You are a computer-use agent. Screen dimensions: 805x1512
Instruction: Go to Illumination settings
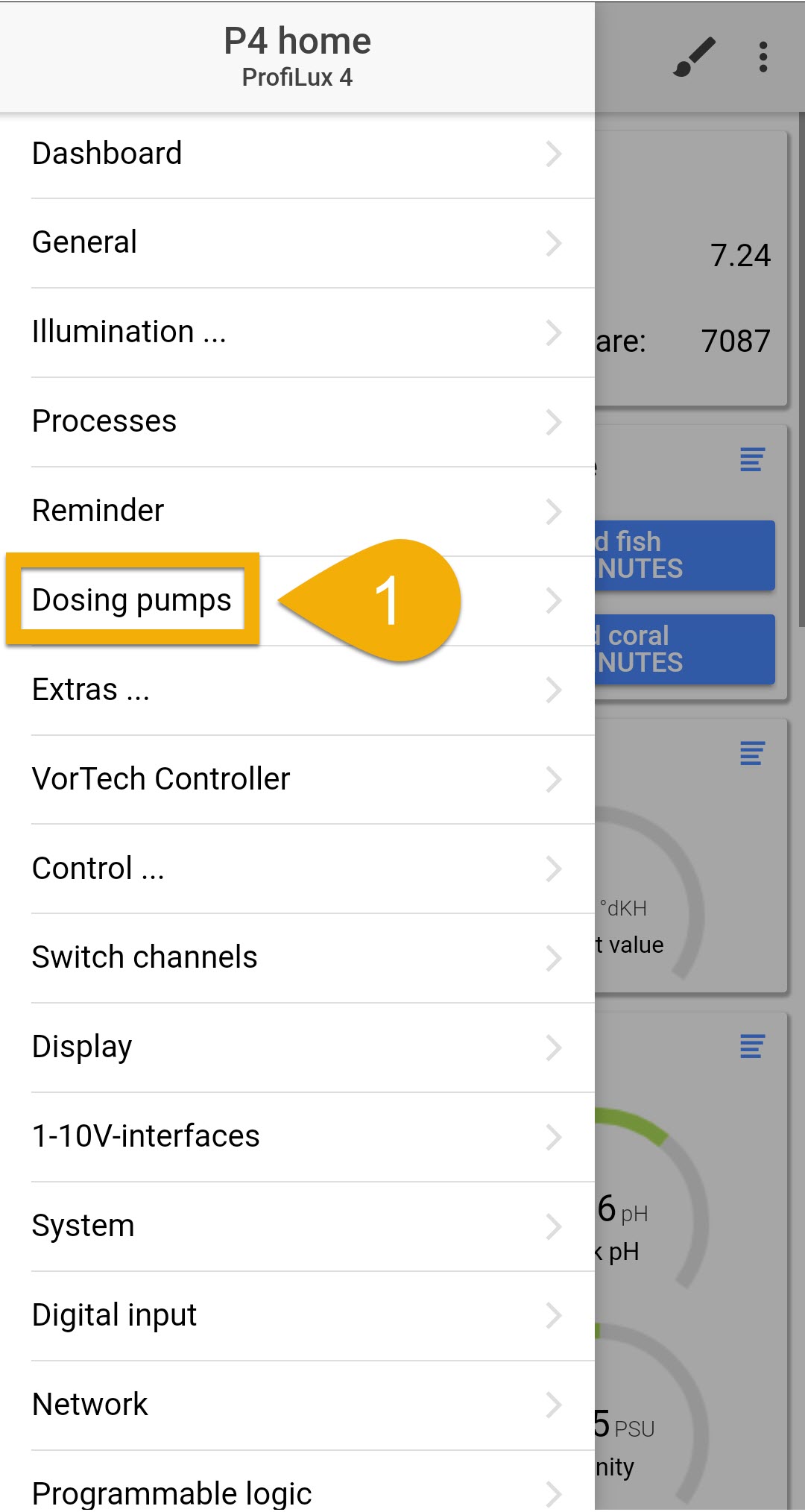point(297,333)
